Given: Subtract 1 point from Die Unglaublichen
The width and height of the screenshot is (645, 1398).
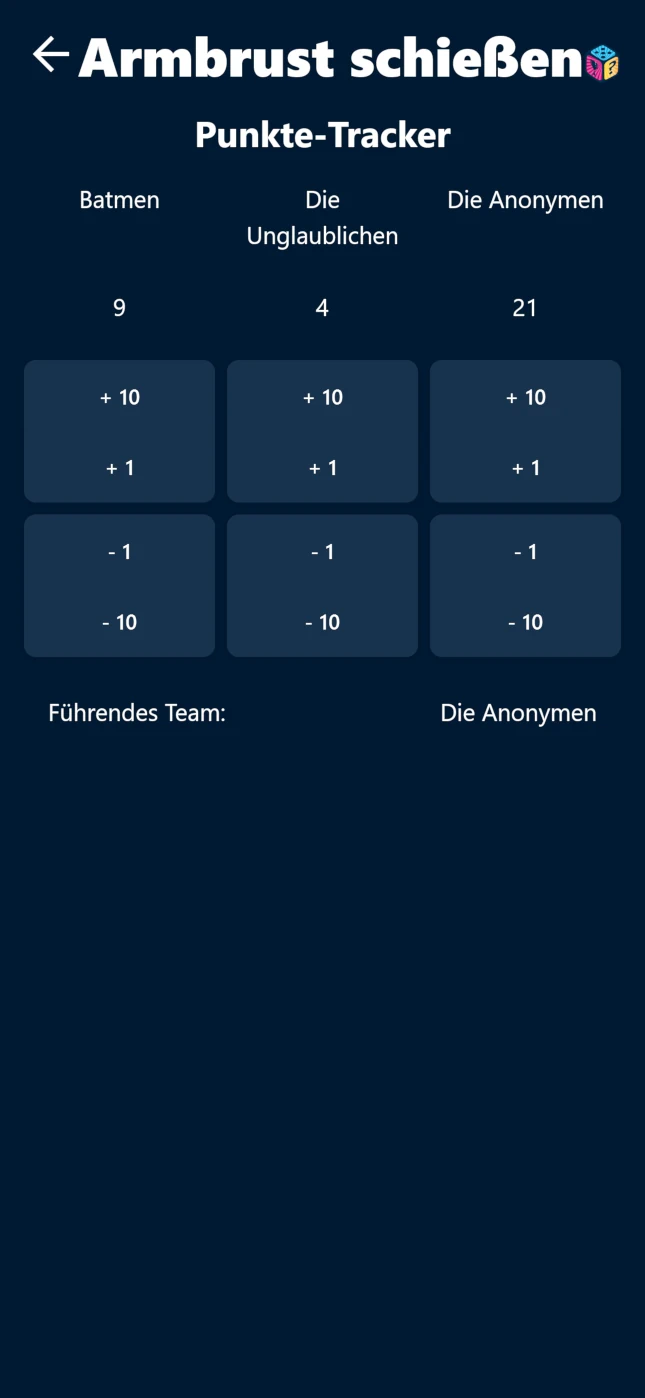Looking at the screenshot, I should point(322,551).
